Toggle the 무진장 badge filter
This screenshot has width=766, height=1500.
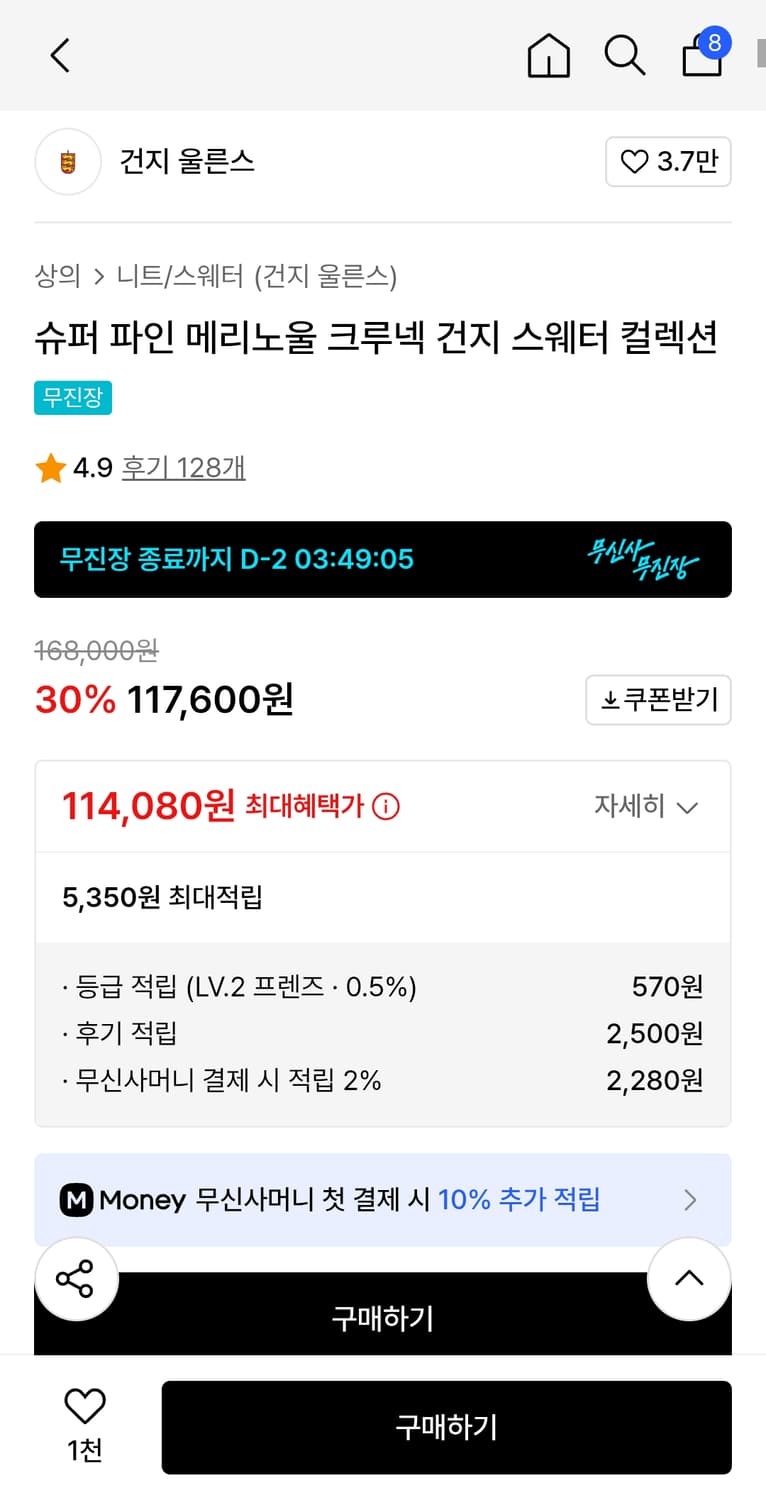coord(72,397)
